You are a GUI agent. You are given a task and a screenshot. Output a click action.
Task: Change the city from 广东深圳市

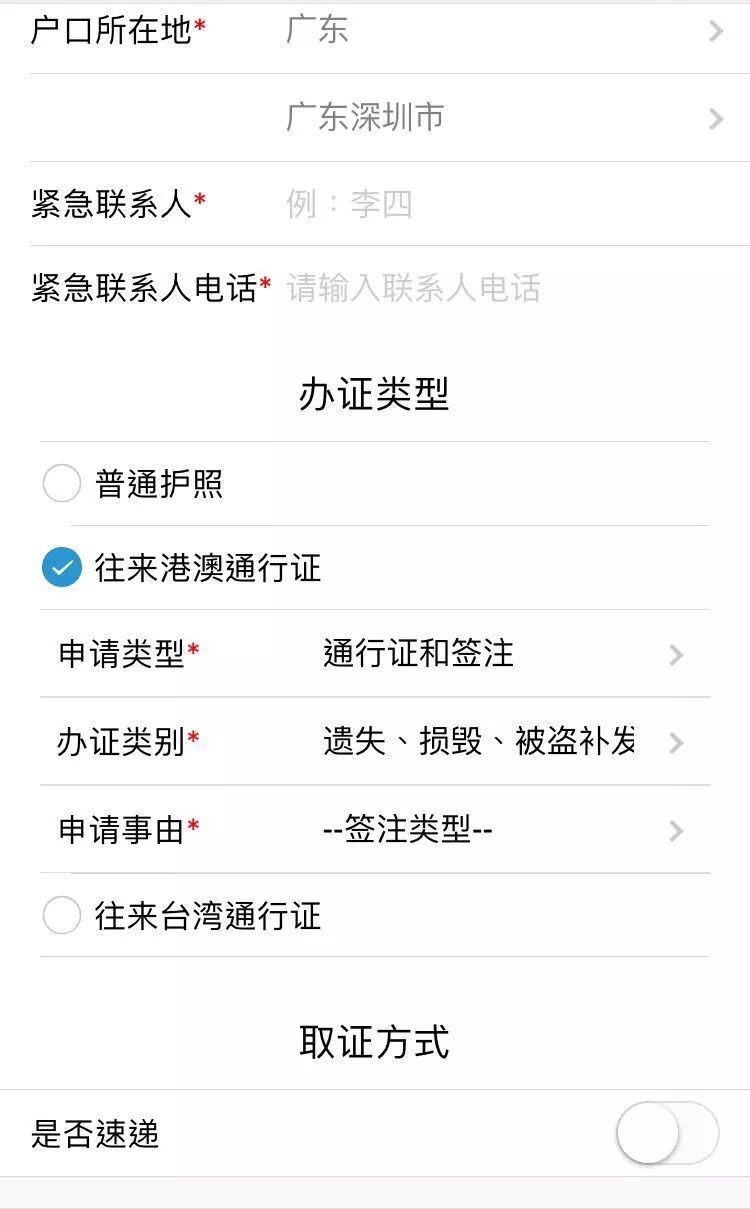[x=500, y=118]
